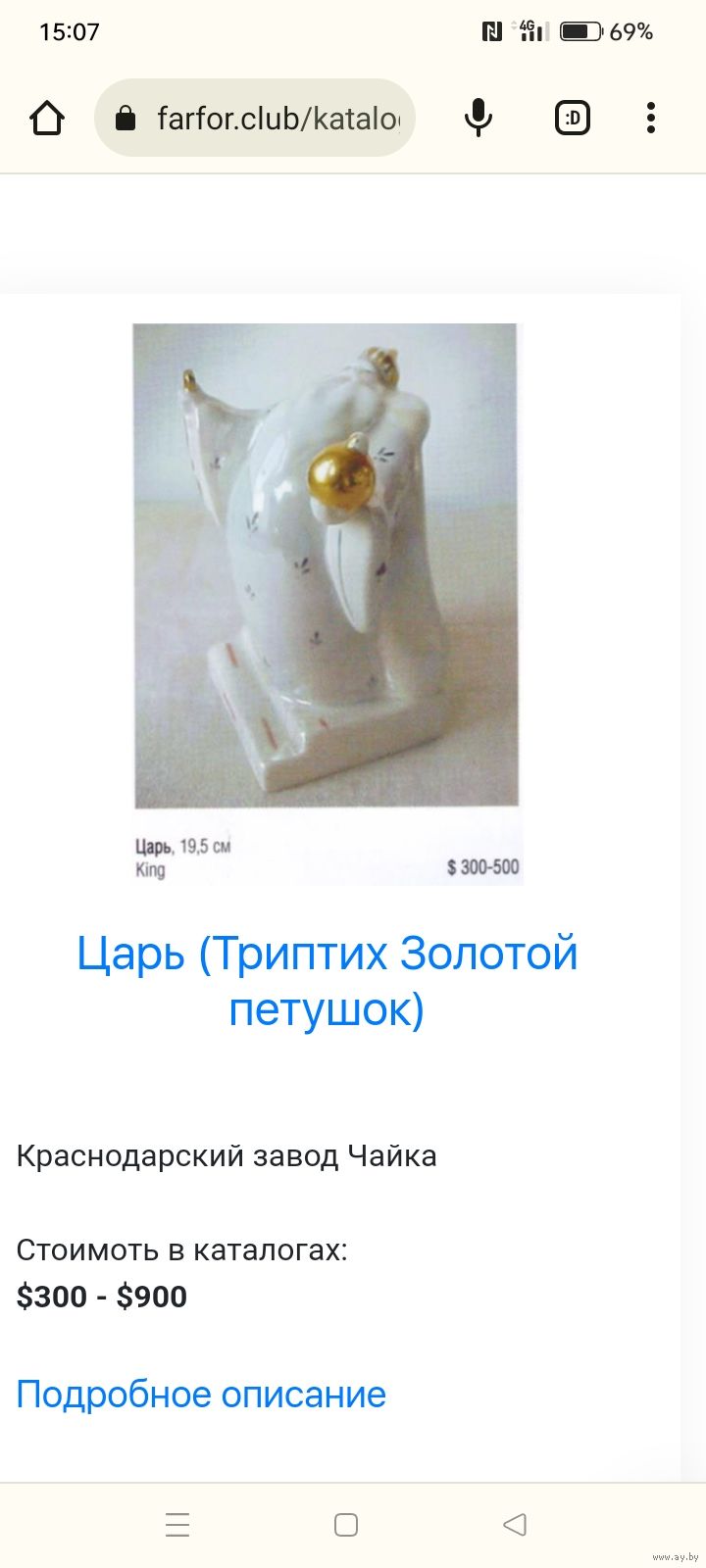Tap the farfor.club address bar
Screen dimensions: 706x1568
pos(255,119)
